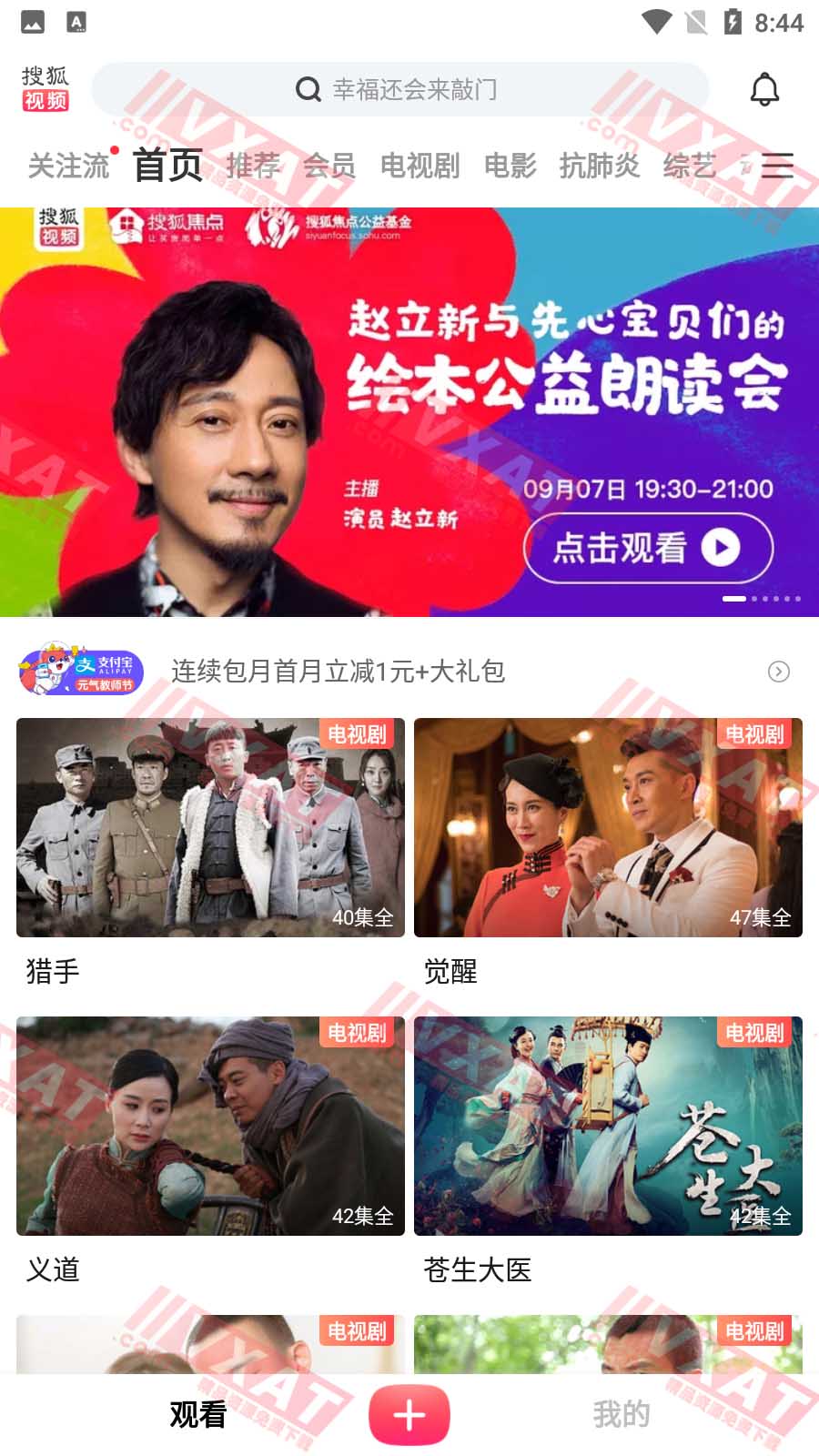Tap the red plus button
Viewport: 819px width, 1456px height.
[409, 1415]
